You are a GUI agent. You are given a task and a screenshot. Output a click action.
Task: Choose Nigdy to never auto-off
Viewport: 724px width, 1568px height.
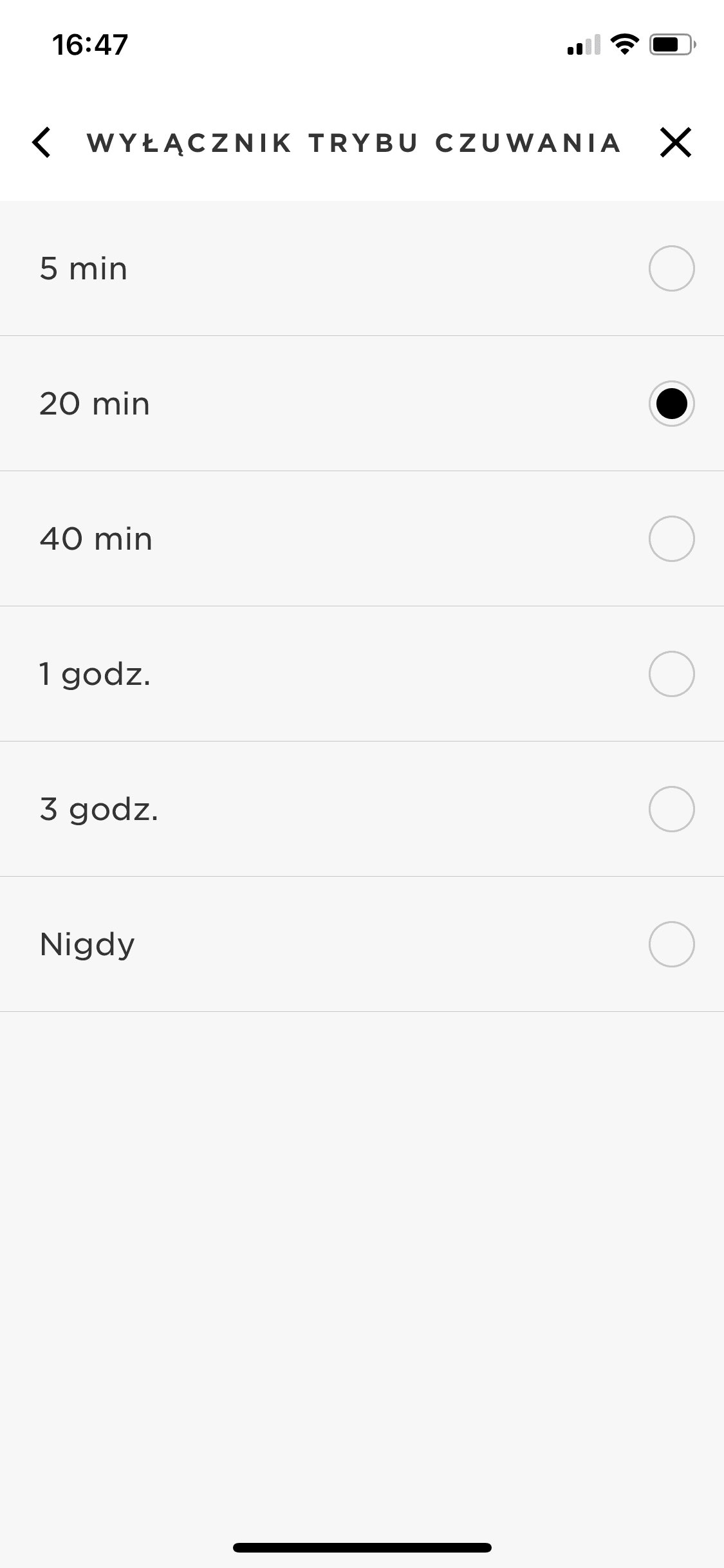(x=362, y=944)
